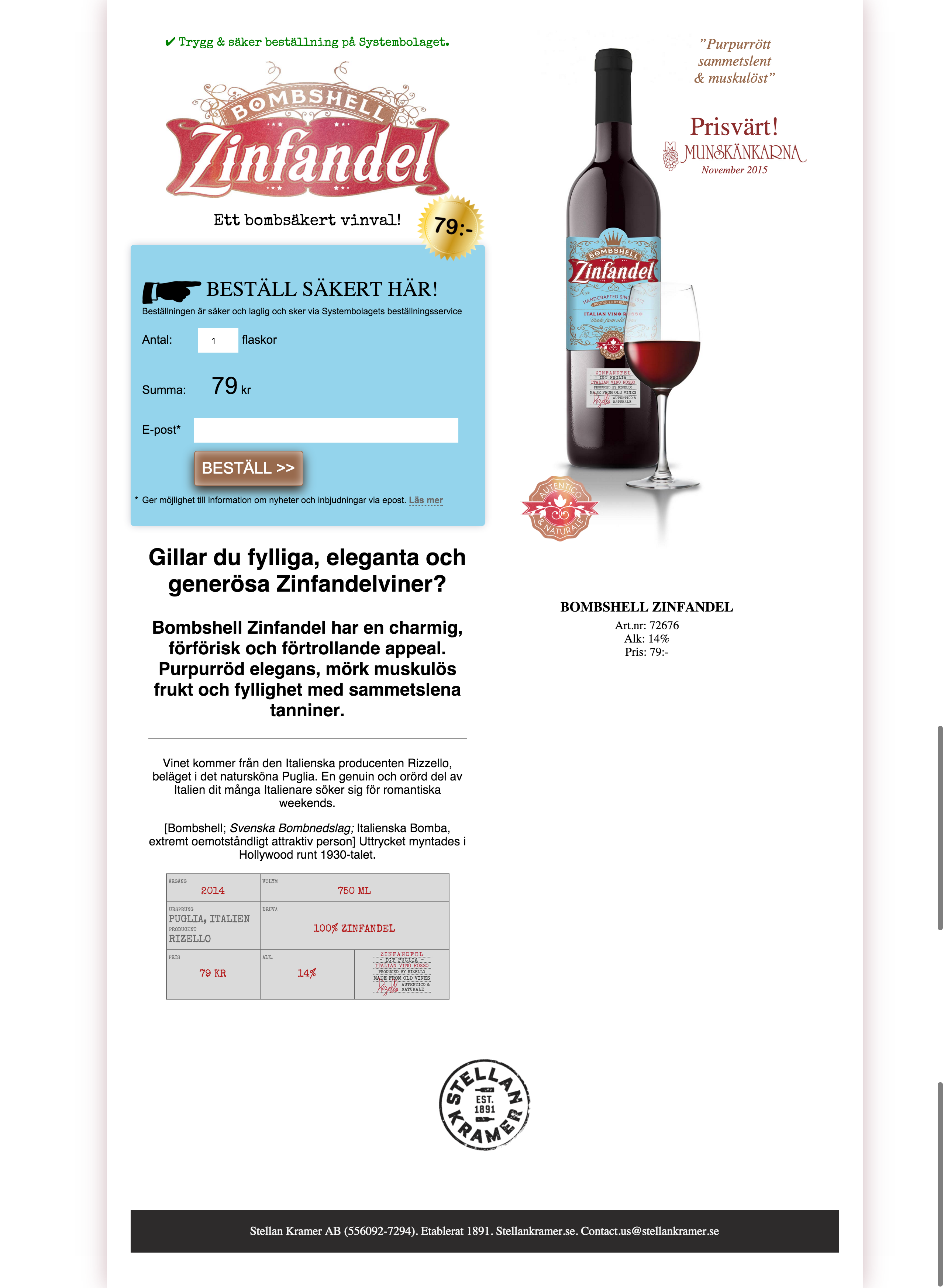
Task: Tap the Antal bottle quantity field
Action: coord(218,340)
